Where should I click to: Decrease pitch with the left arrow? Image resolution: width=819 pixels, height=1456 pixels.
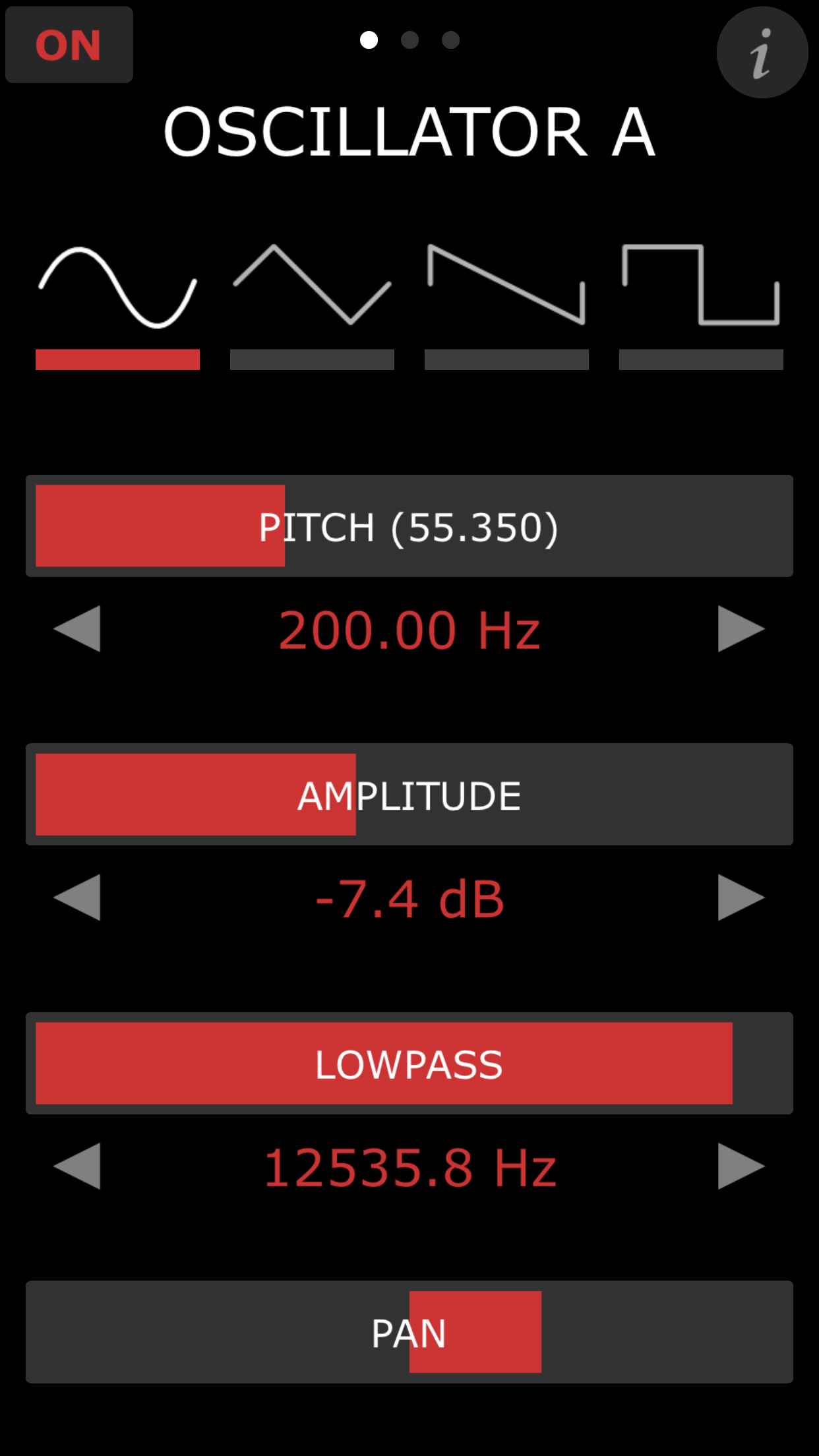click(x=77, y=630)
